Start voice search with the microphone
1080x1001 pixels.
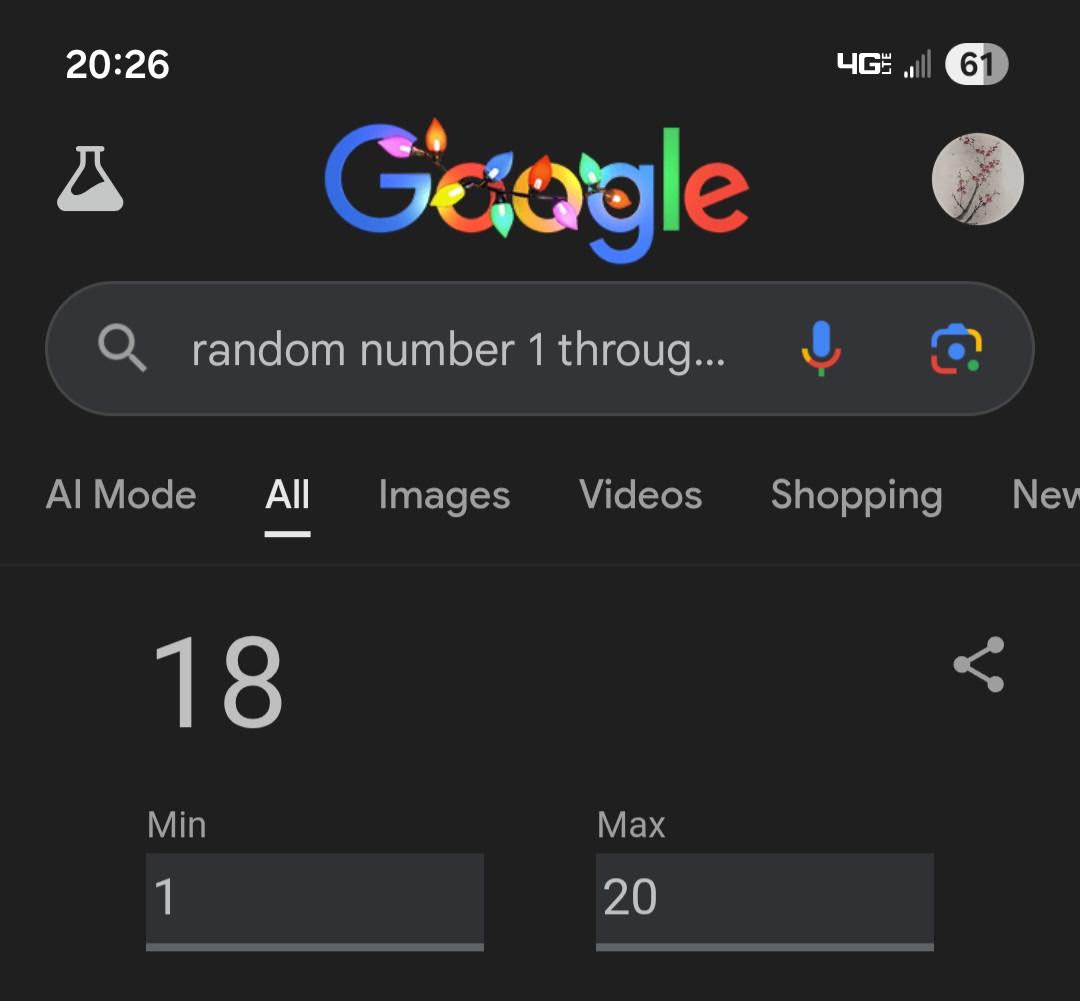pyautogui.click(x=821, y=349)
